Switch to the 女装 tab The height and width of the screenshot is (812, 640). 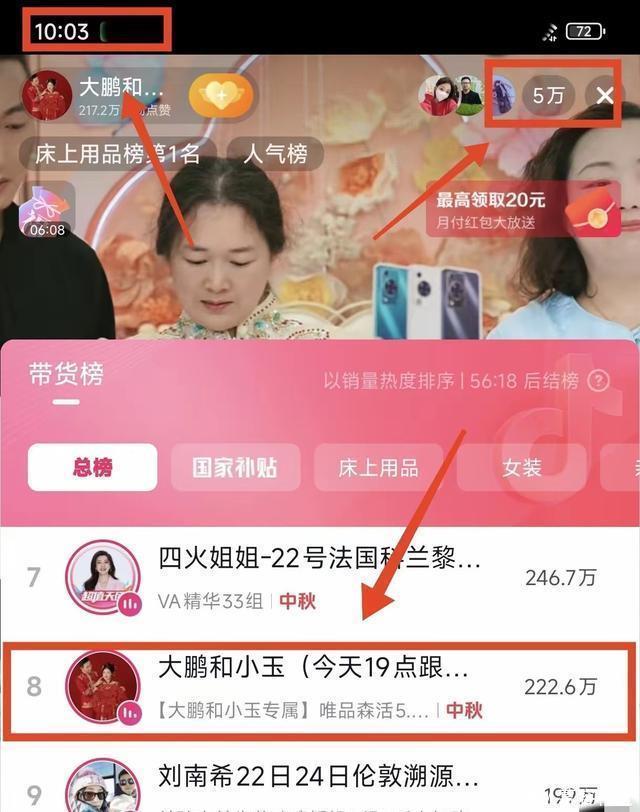click(521, 467)
